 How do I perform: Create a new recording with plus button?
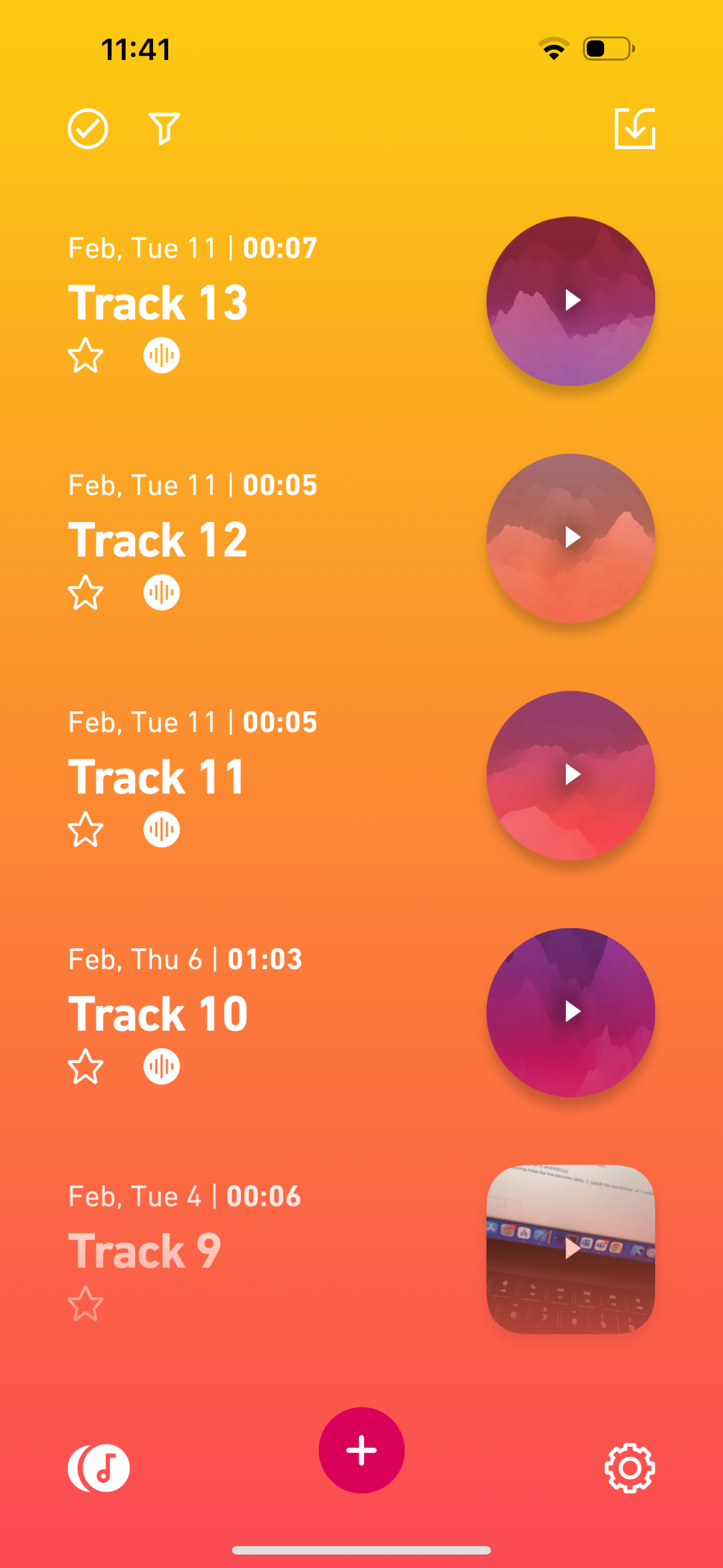click(361, 1450)
